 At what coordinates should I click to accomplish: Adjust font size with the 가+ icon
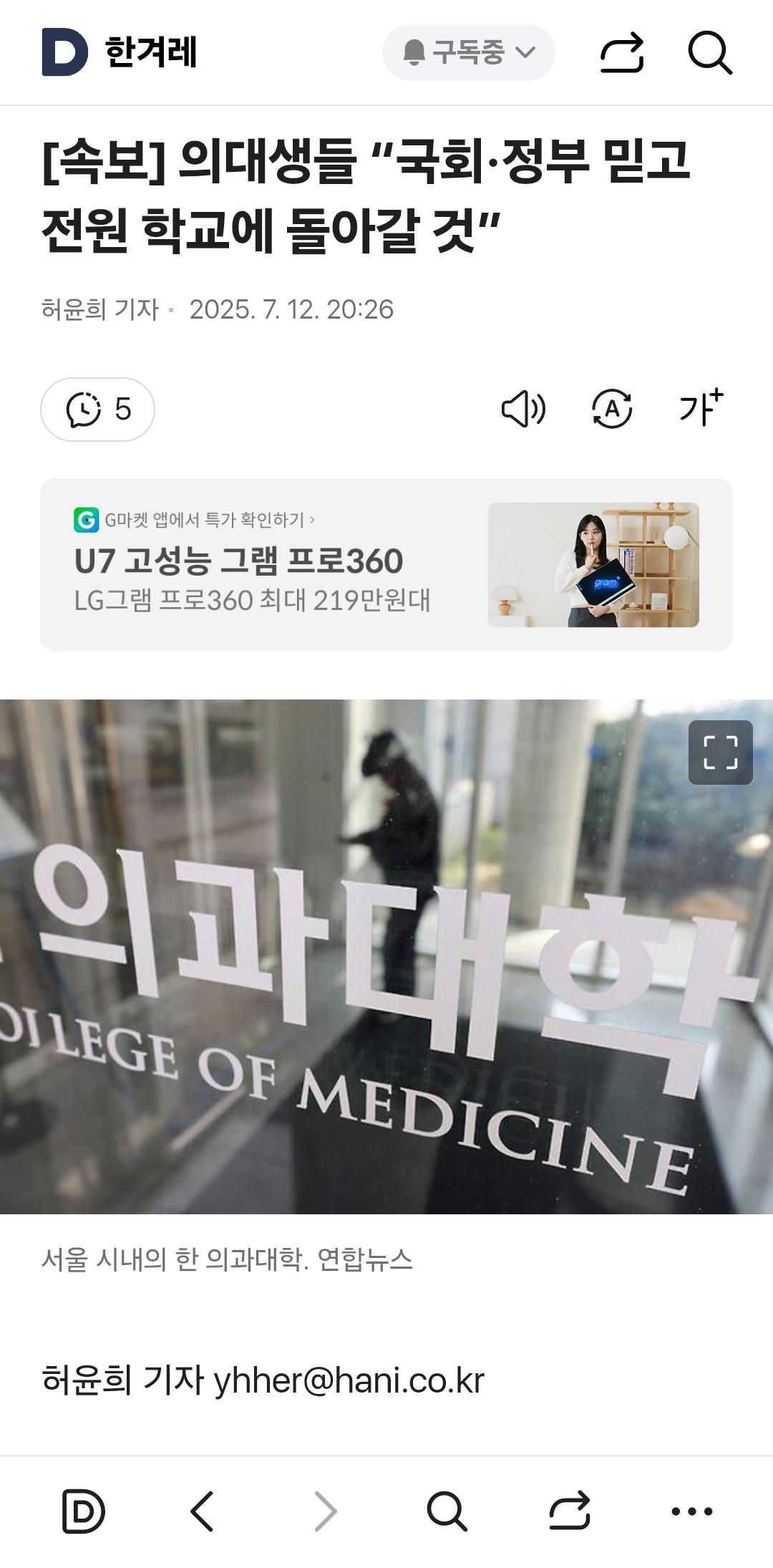pyautogui.click(x=701, y=408)
